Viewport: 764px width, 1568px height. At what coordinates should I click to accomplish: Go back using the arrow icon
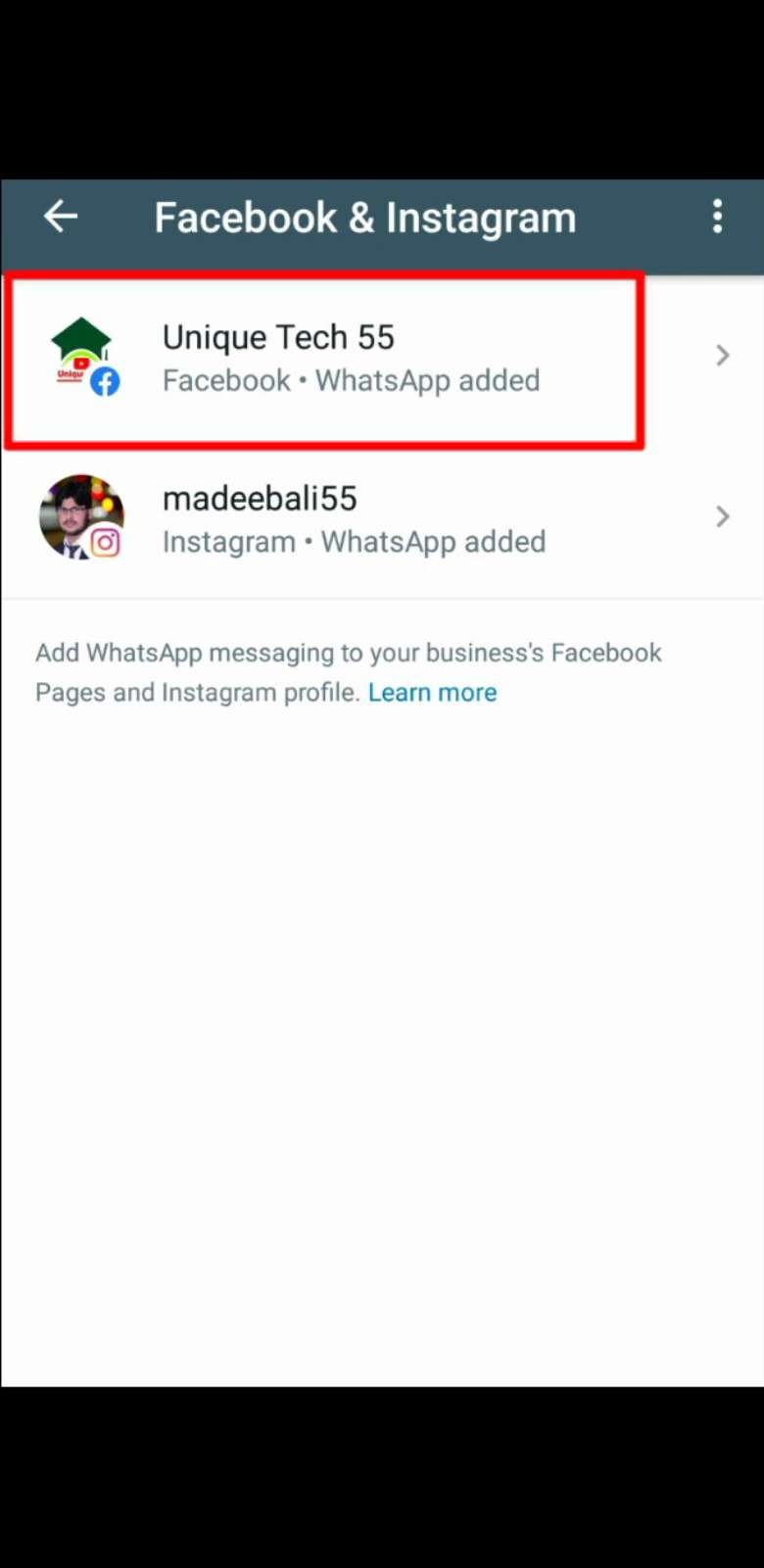(x=61, y=217)
